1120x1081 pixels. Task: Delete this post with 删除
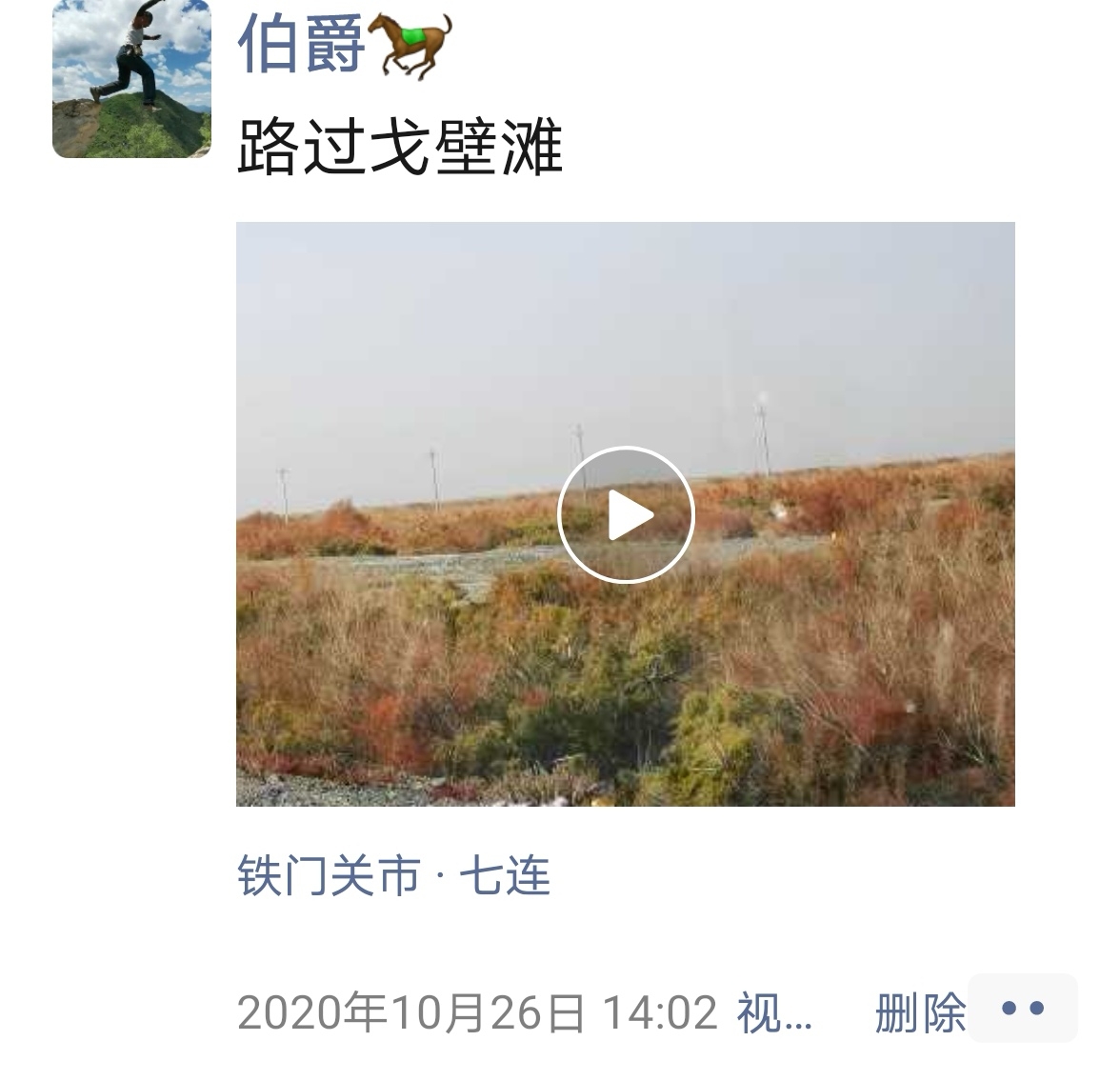919,1012
